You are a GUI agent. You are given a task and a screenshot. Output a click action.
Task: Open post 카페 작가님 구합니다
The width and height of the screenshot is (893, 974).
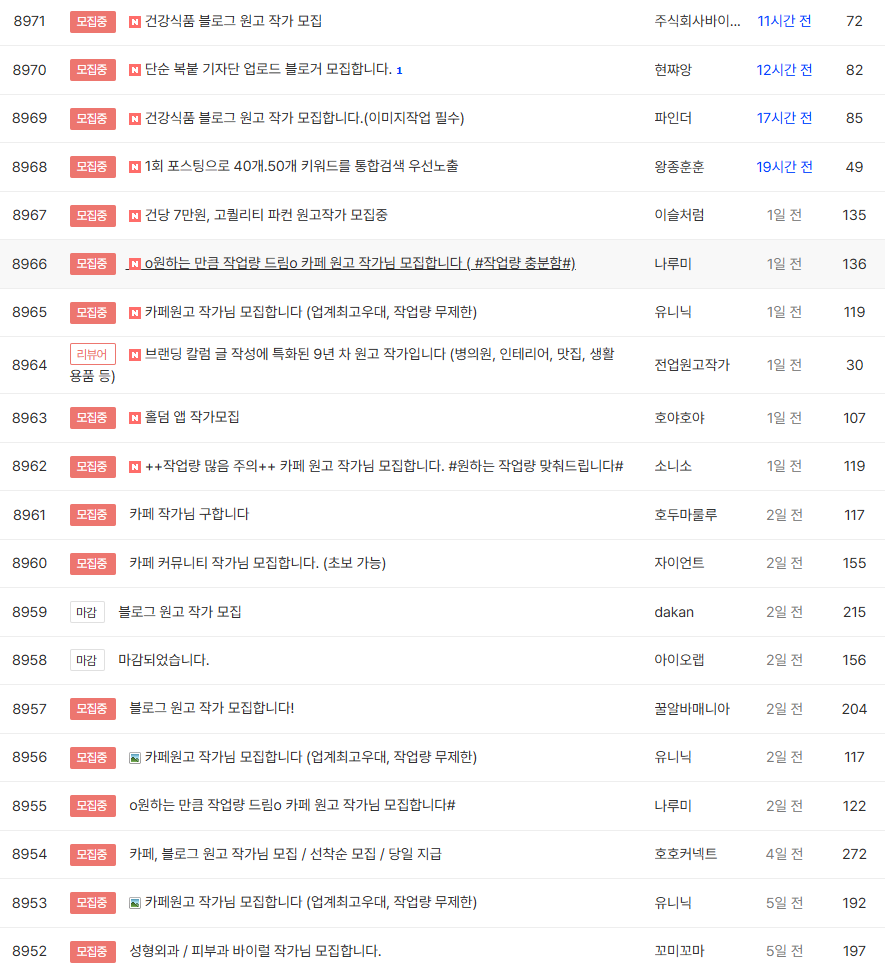point(189,514)
